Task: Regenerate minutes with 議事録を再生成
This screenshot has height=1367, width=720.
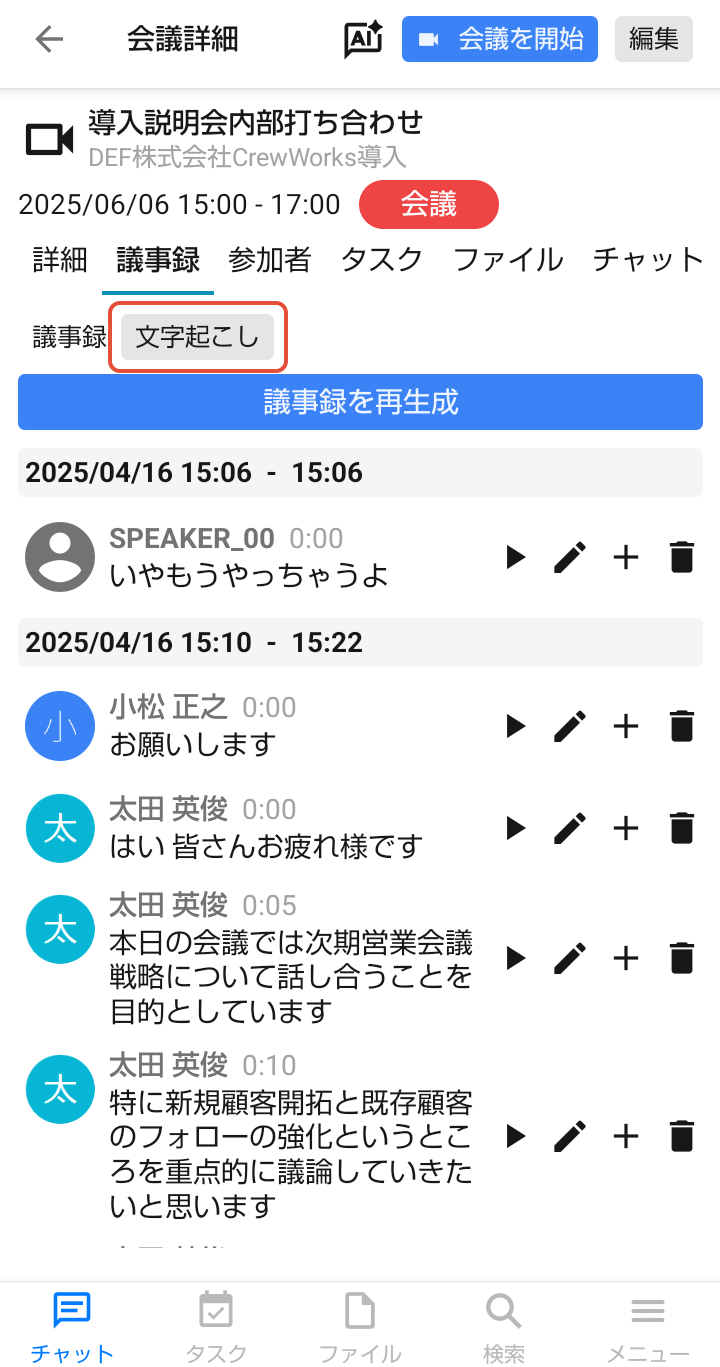Action: [360, 402]
